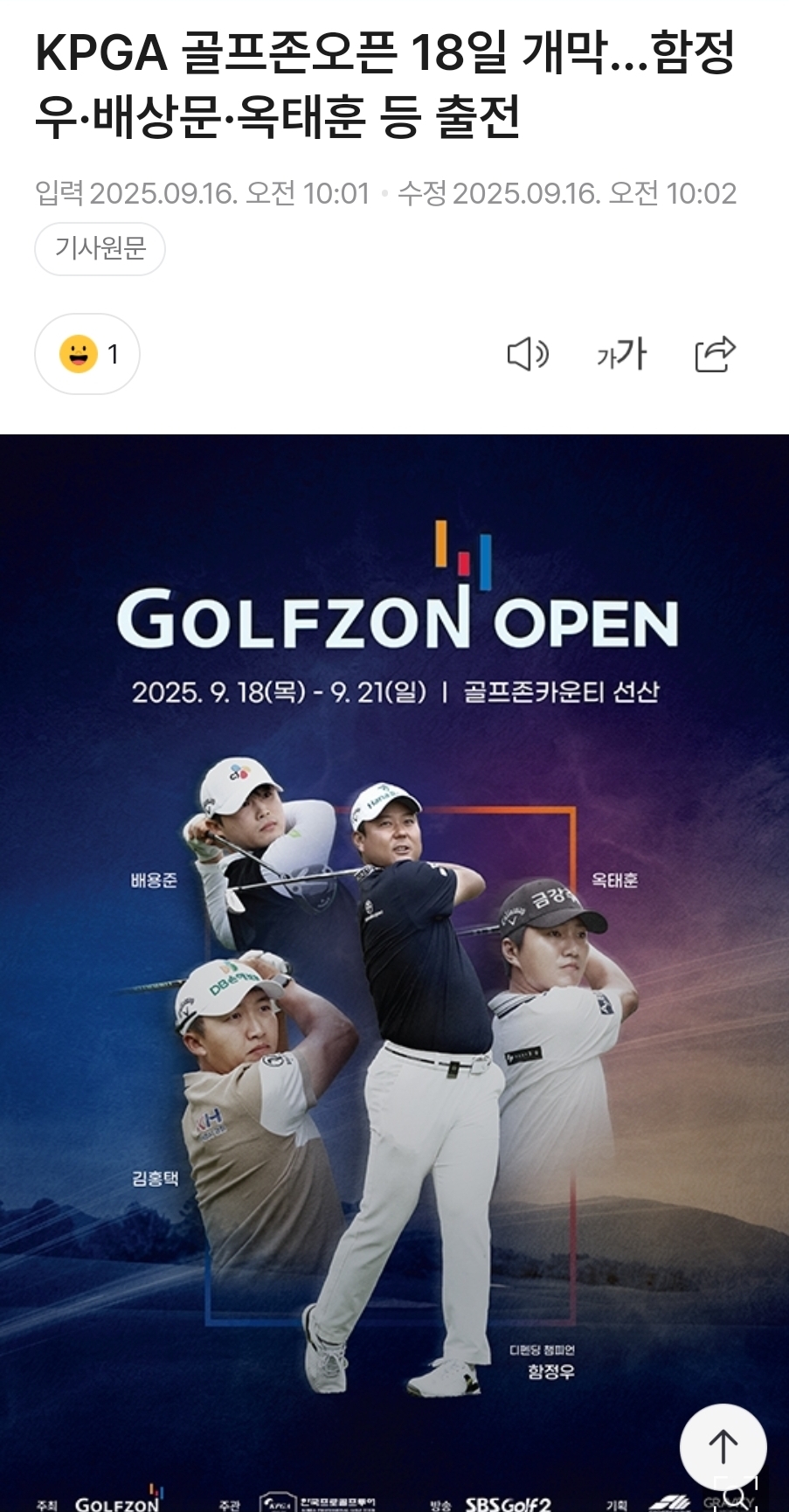Share this article
This screenshot has height=1512, width=789.
[716, 354]
